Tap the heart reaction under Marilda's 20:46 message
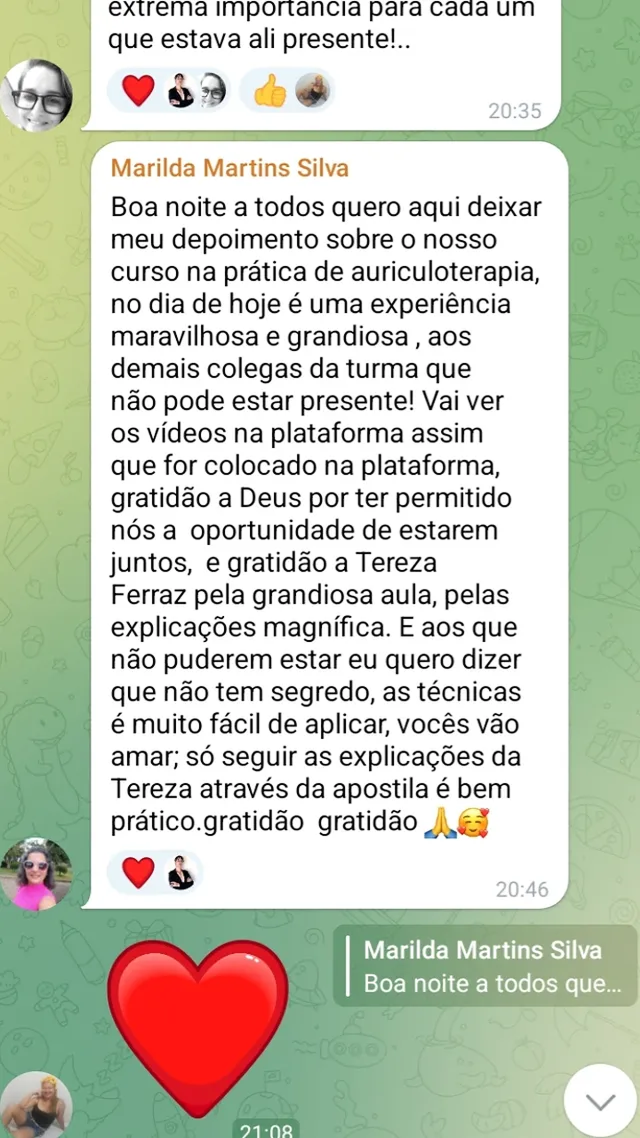The width and height of the screenshot is (640, 1138). coord(139,872)
